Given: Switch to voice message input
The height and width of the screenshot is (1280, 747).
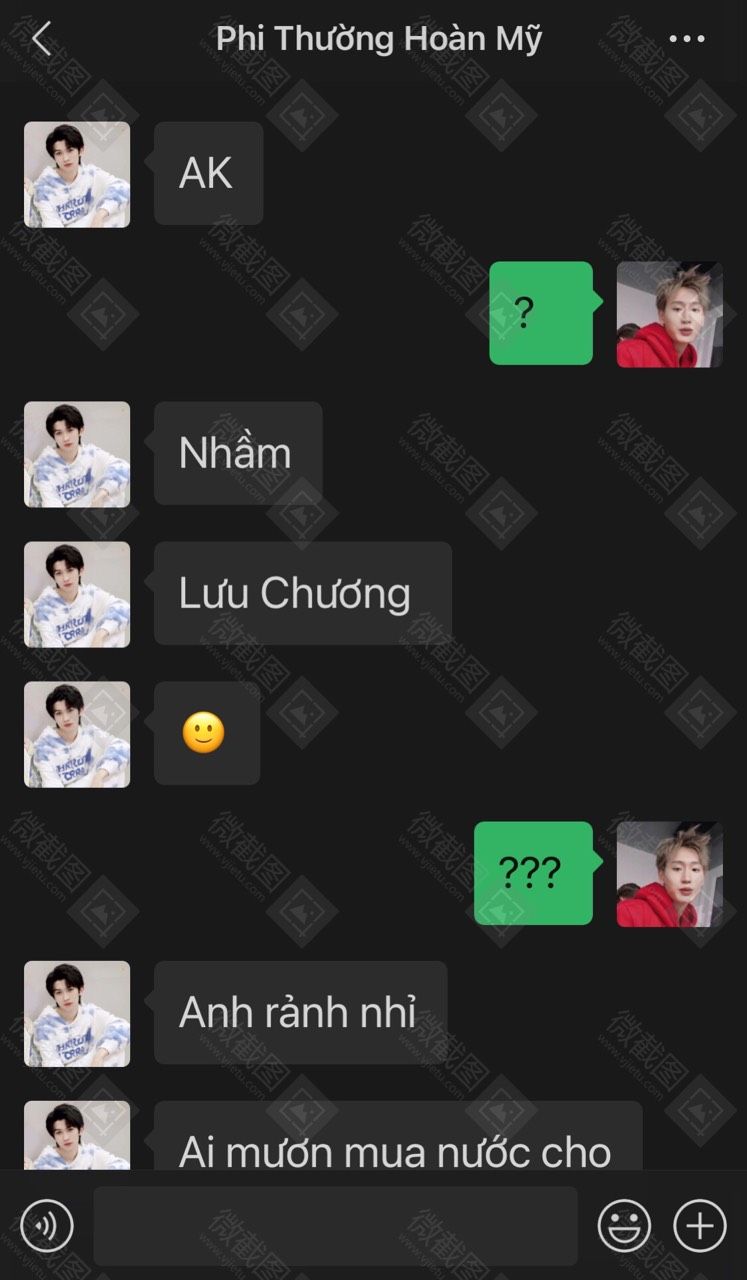Looking at the screenshot, I should point(46,1225).
